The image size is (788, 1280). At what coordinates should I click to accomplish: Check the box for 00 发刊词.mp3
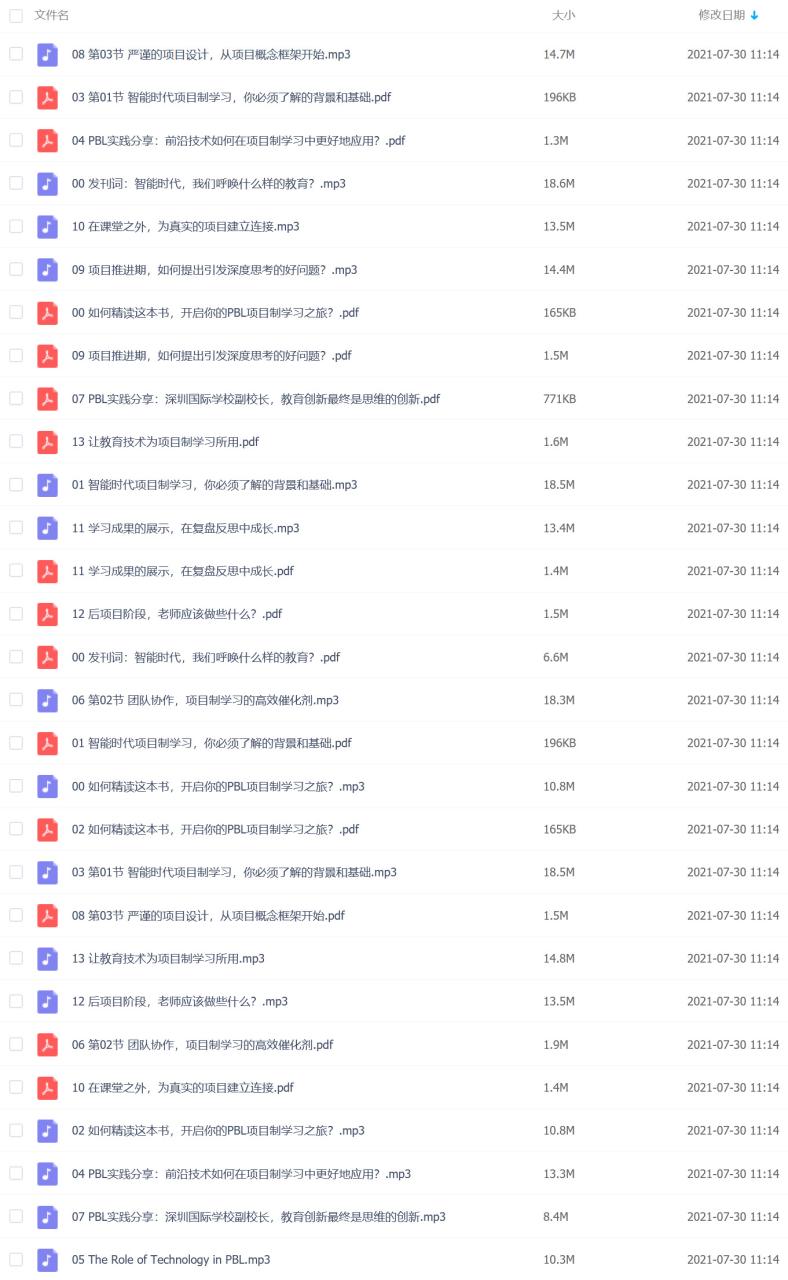(x=16, y=183)
